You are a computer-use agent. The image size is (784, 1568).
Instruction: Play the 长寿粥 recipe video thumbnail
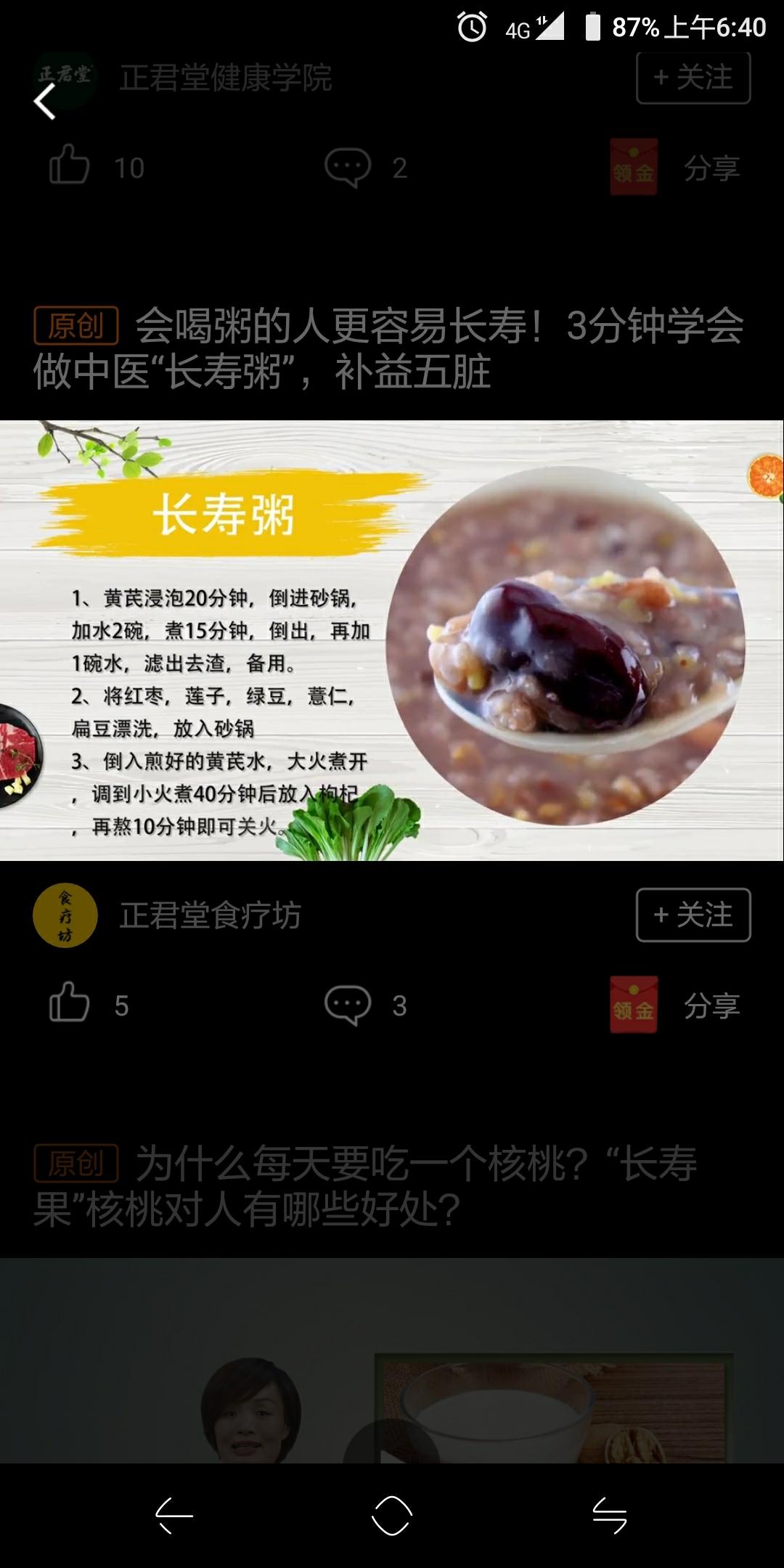coord(392,642)
